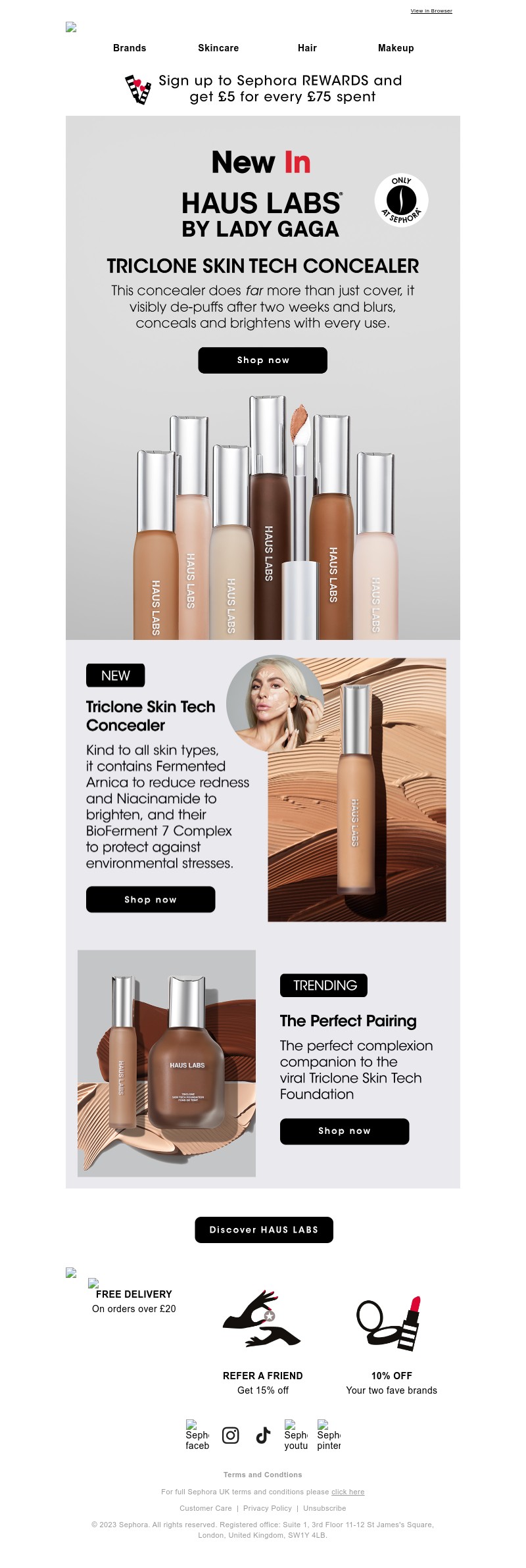
Task: Open Sephora's Facebook page
Action: point(197,1435)
